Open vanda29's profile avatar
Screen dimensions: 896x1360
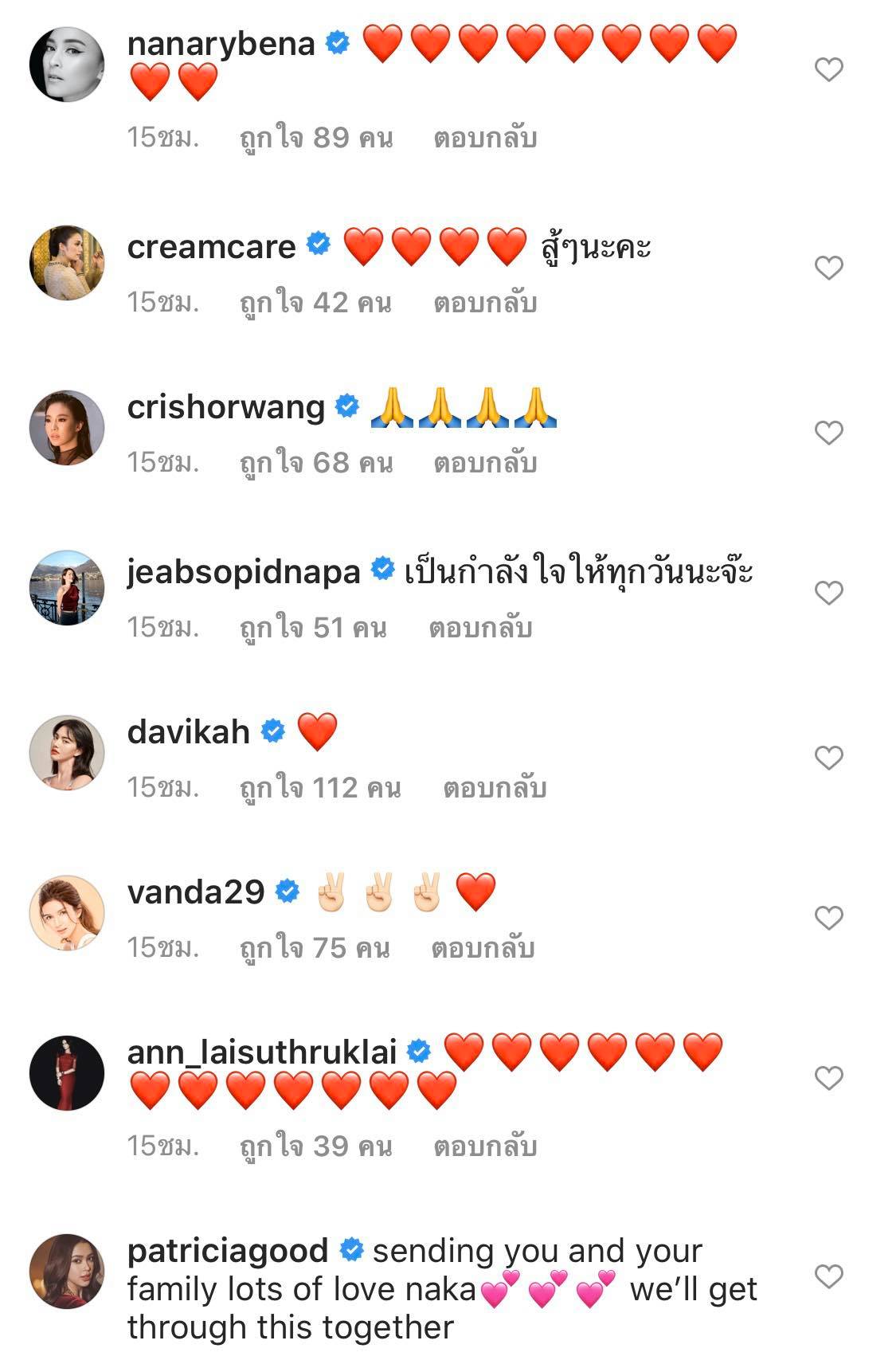coord(67,913)
